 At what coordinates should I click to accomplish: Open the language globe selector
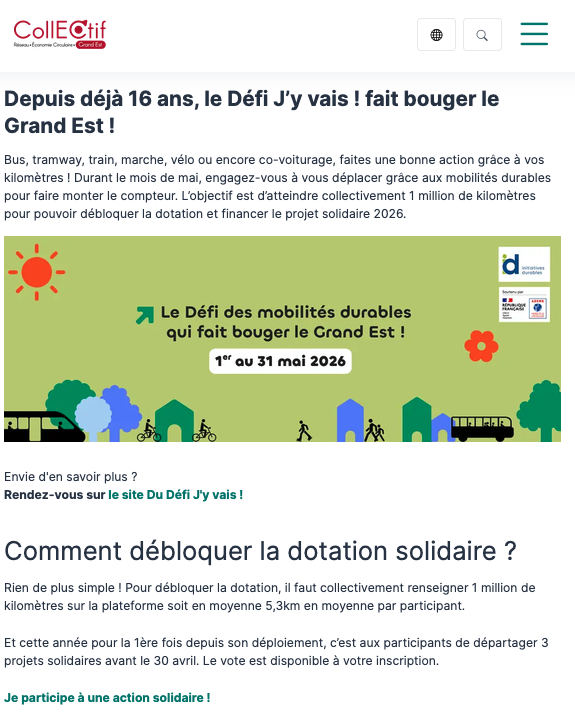point(436,35)
